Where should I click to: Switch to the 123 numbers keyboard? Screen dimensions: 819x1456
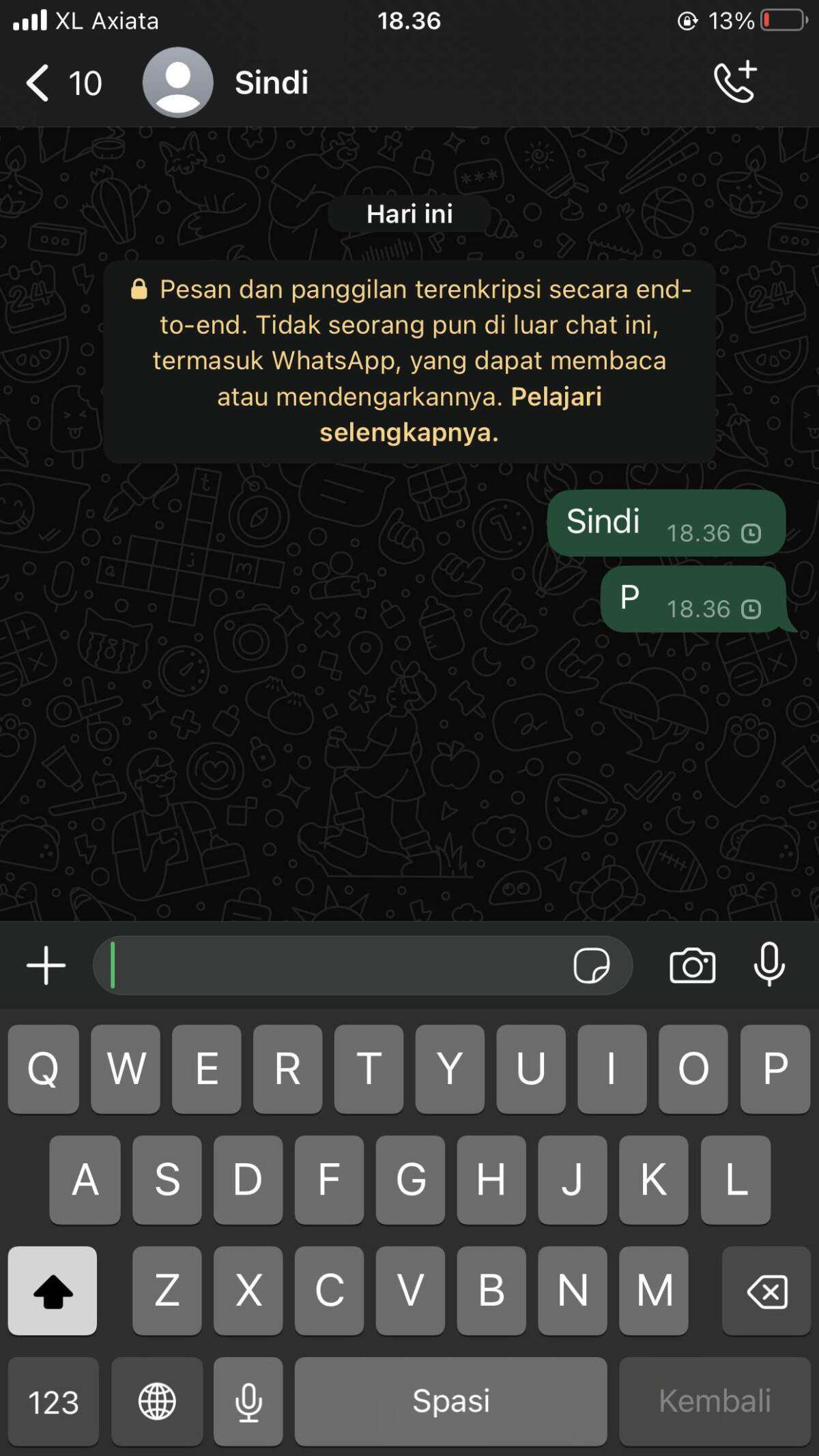point(53,1402)
